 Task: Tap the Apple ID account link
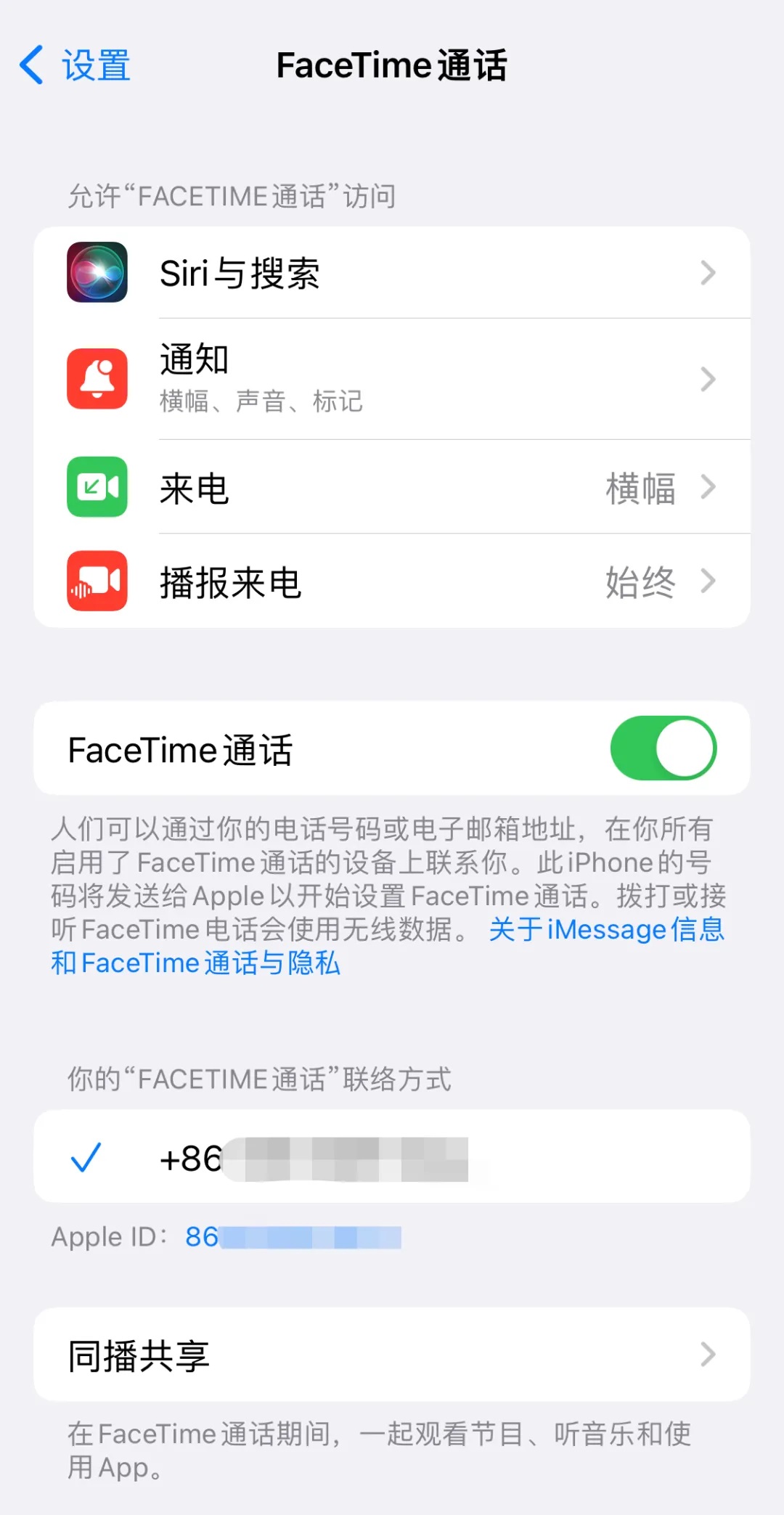(293, 1237)
